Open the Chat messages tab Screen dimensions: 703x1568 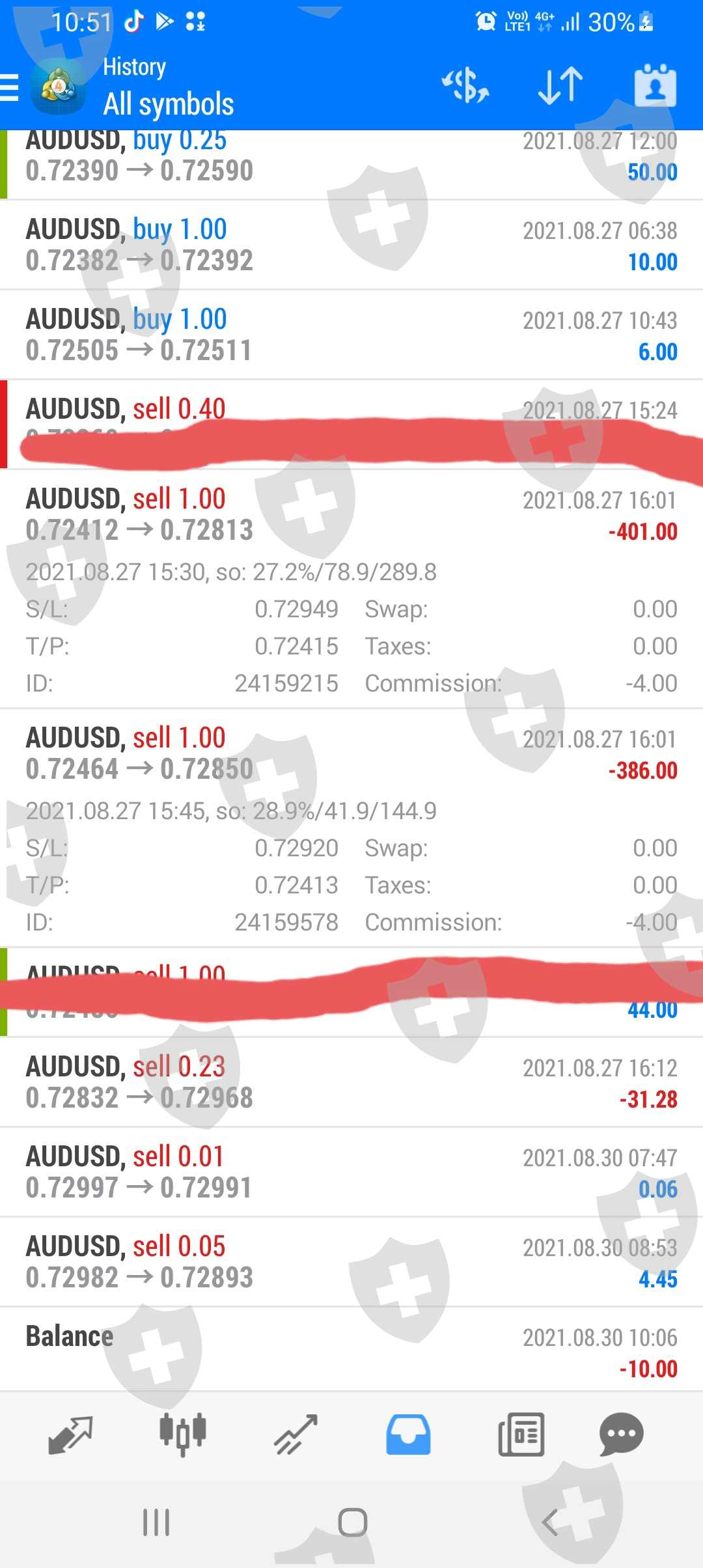tap(621, 1435)
